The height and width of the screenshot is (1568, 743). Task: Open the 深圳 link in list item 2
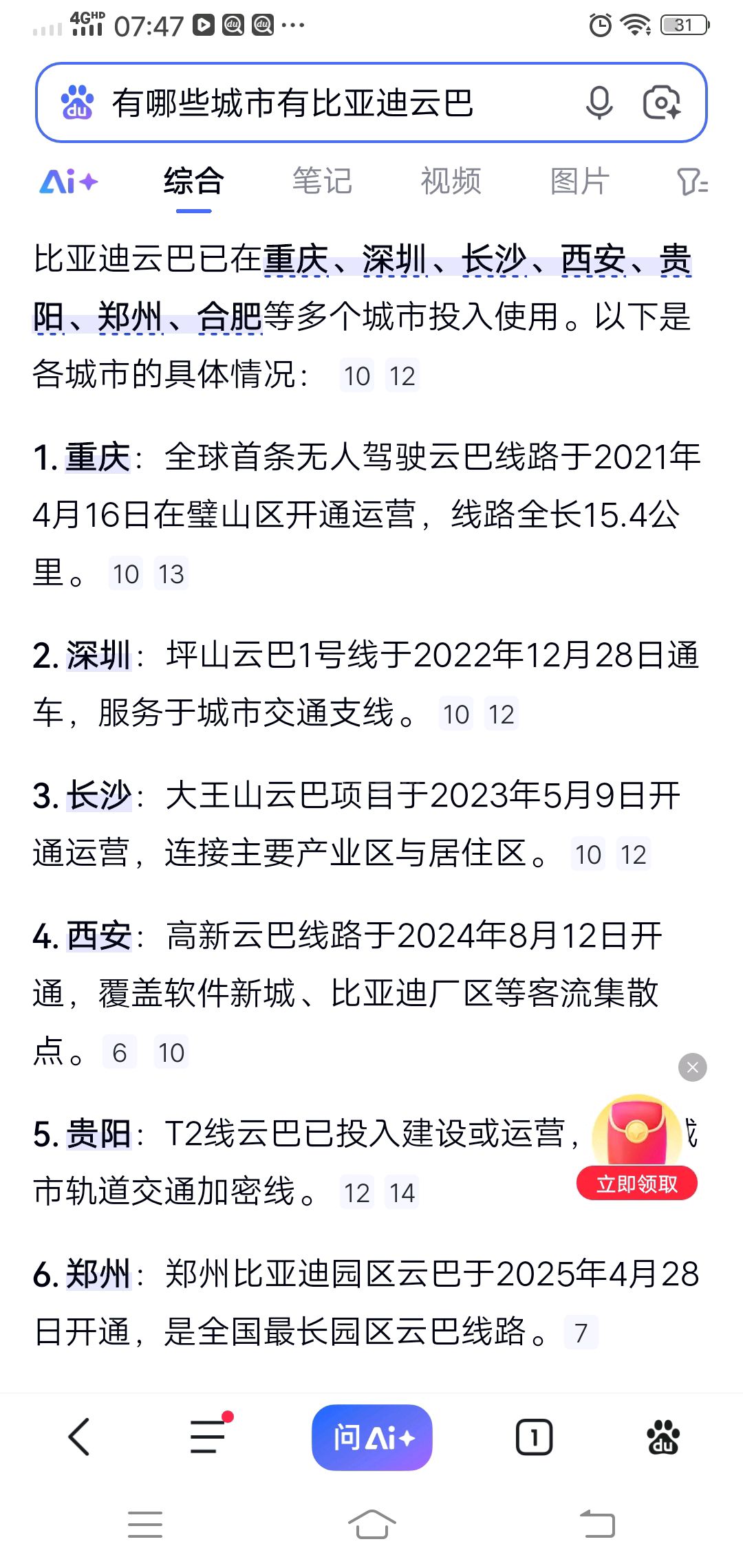[x=98, y=655]
